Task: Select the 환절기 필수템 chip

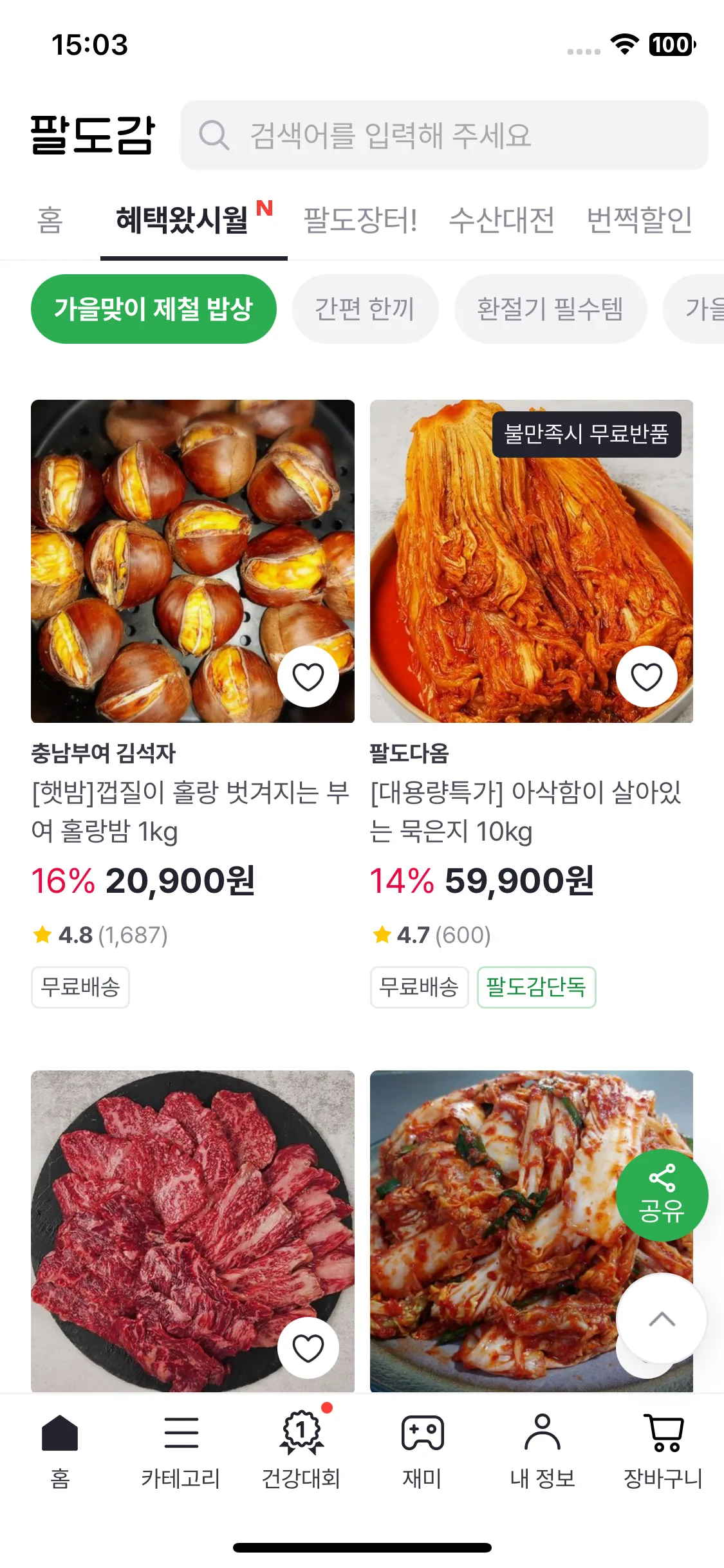Action: (550, 309)
